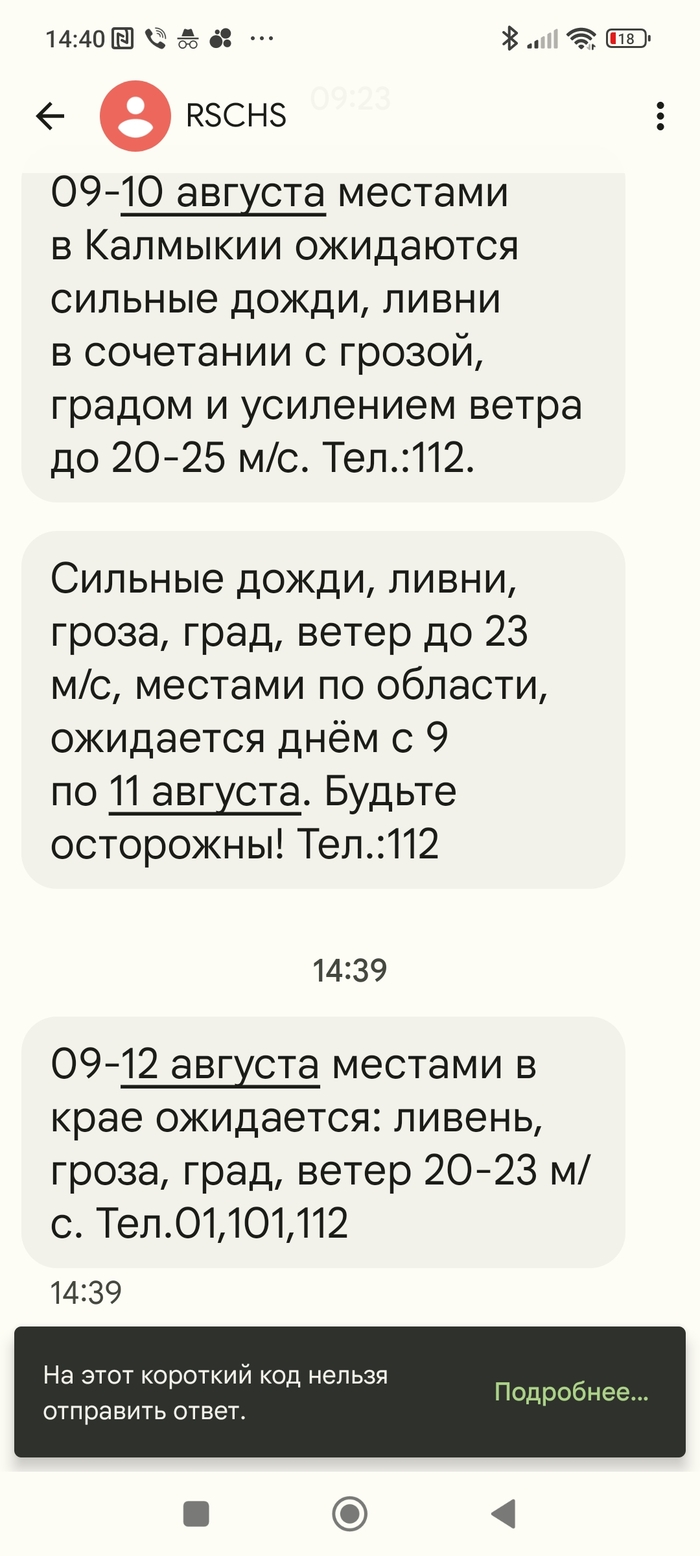Viewport: 700px width, 1556px height.
Task: Open Подробнее about the short code
Action: point(571,1392)
